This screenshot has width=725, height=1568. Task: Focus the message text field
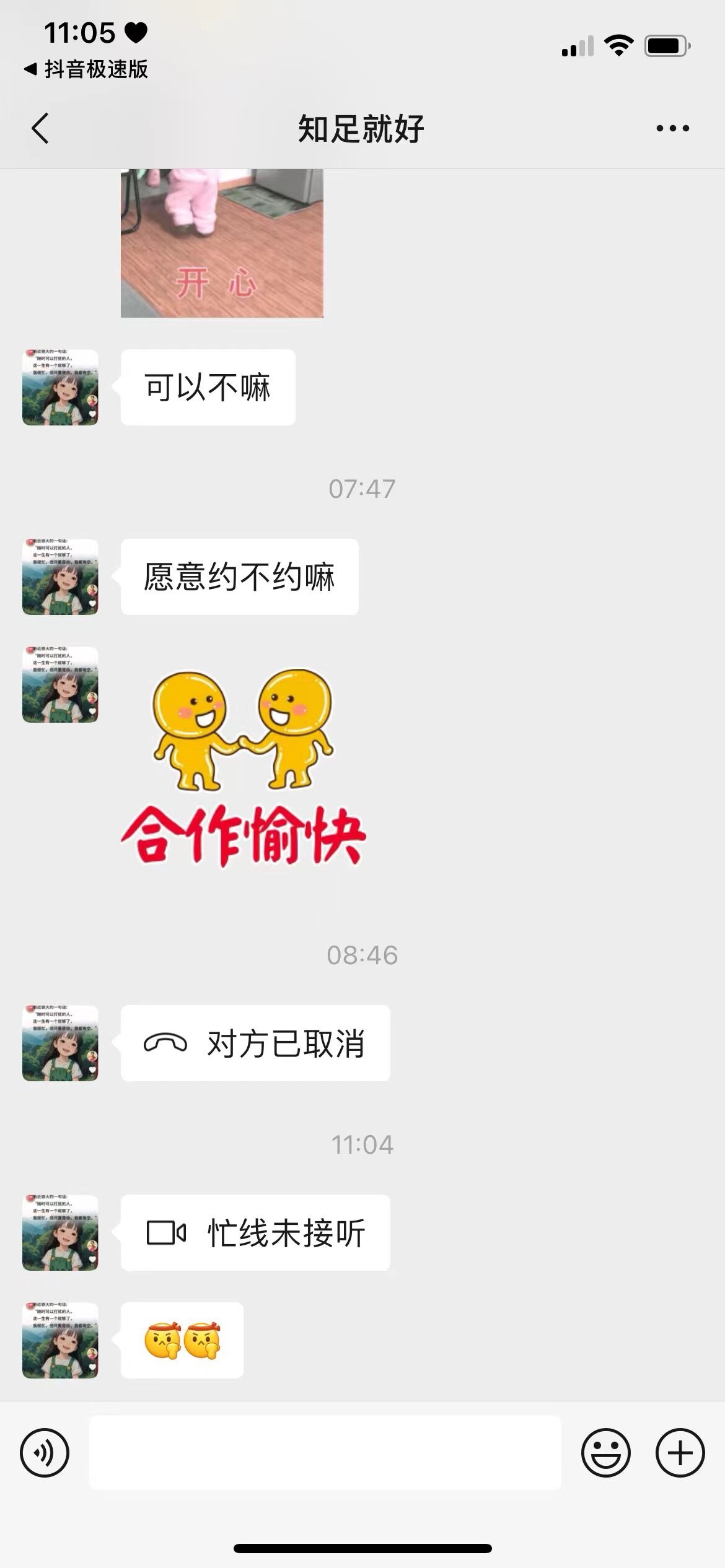[x=325, y=1453]
